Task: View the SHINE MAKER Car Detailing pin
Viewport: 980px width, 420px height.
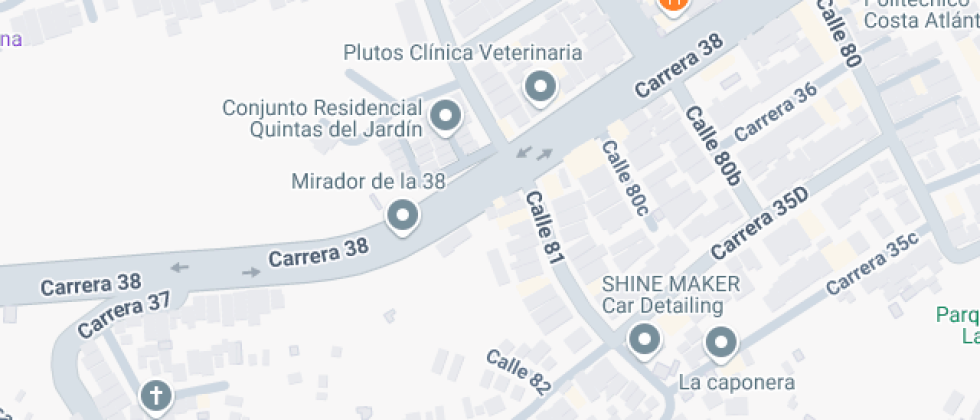Action: tap(645, 340)
